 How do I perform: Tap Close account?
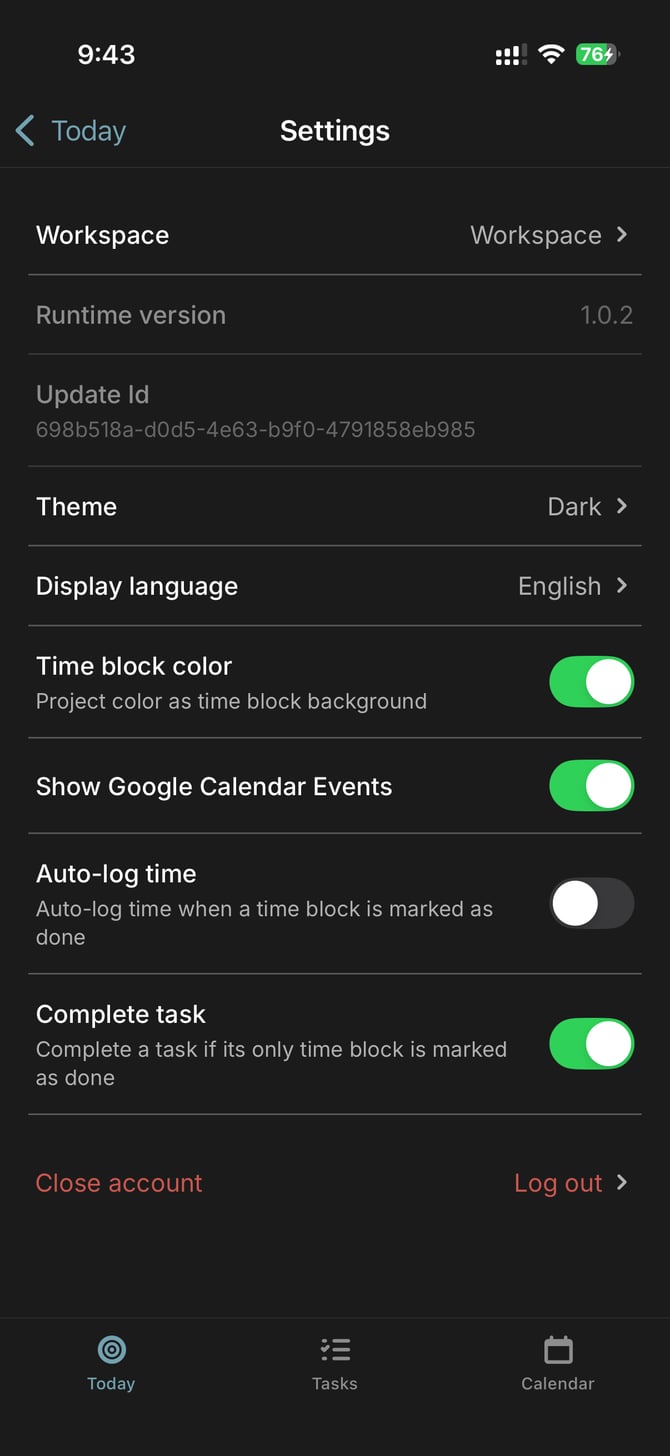(119, 1183)
